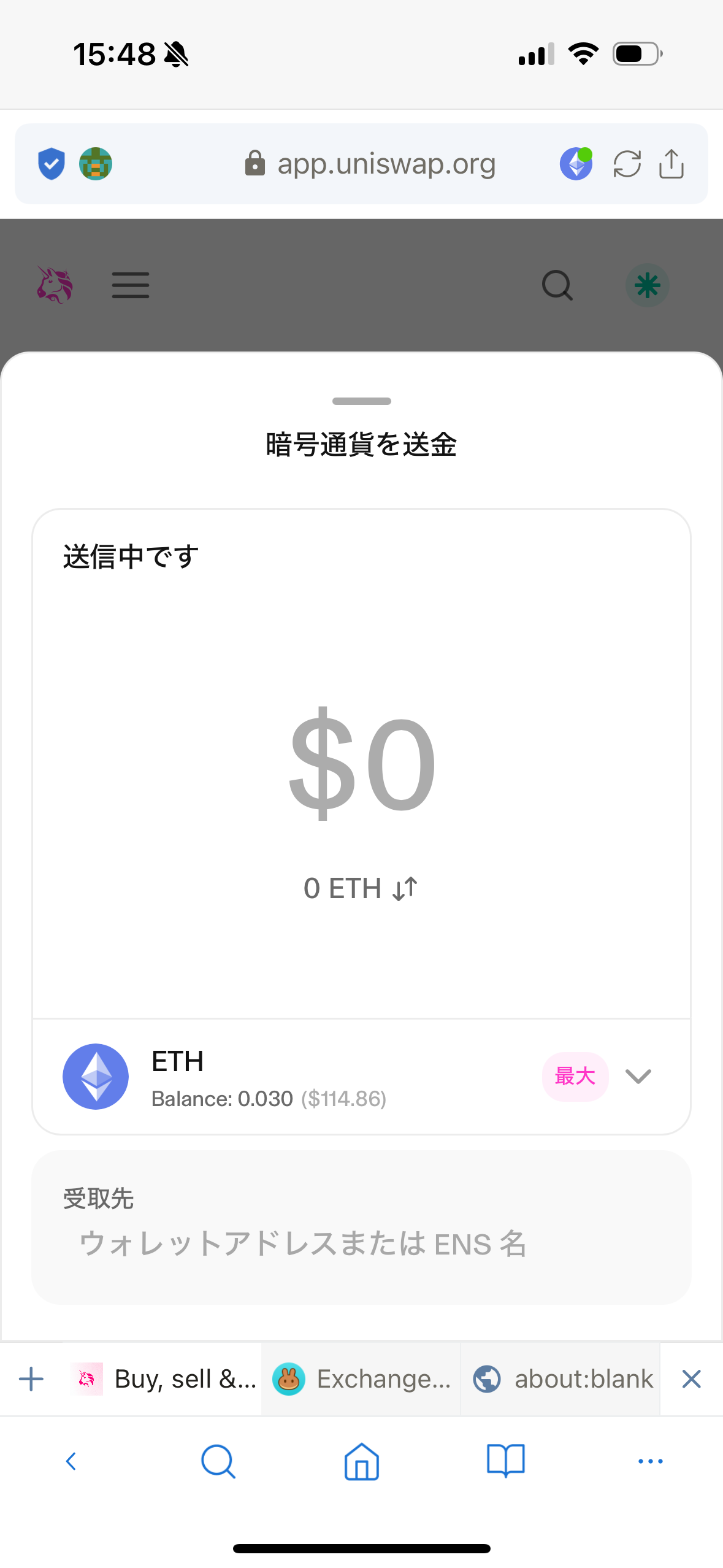Reload the Uniswap page

point(627,164)
